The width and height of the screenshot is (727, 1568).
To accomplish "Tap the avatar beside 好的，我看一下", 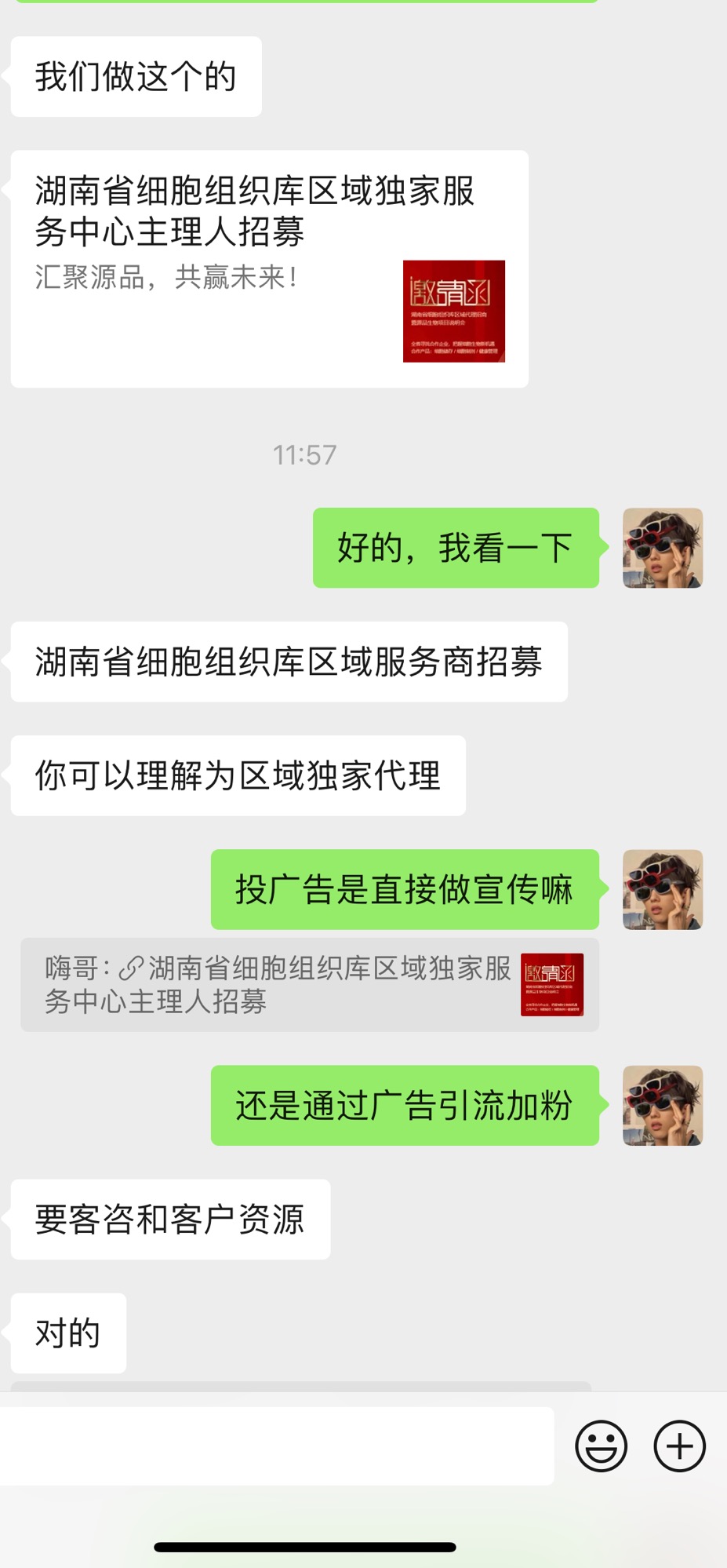I will (x=662, y=548).
